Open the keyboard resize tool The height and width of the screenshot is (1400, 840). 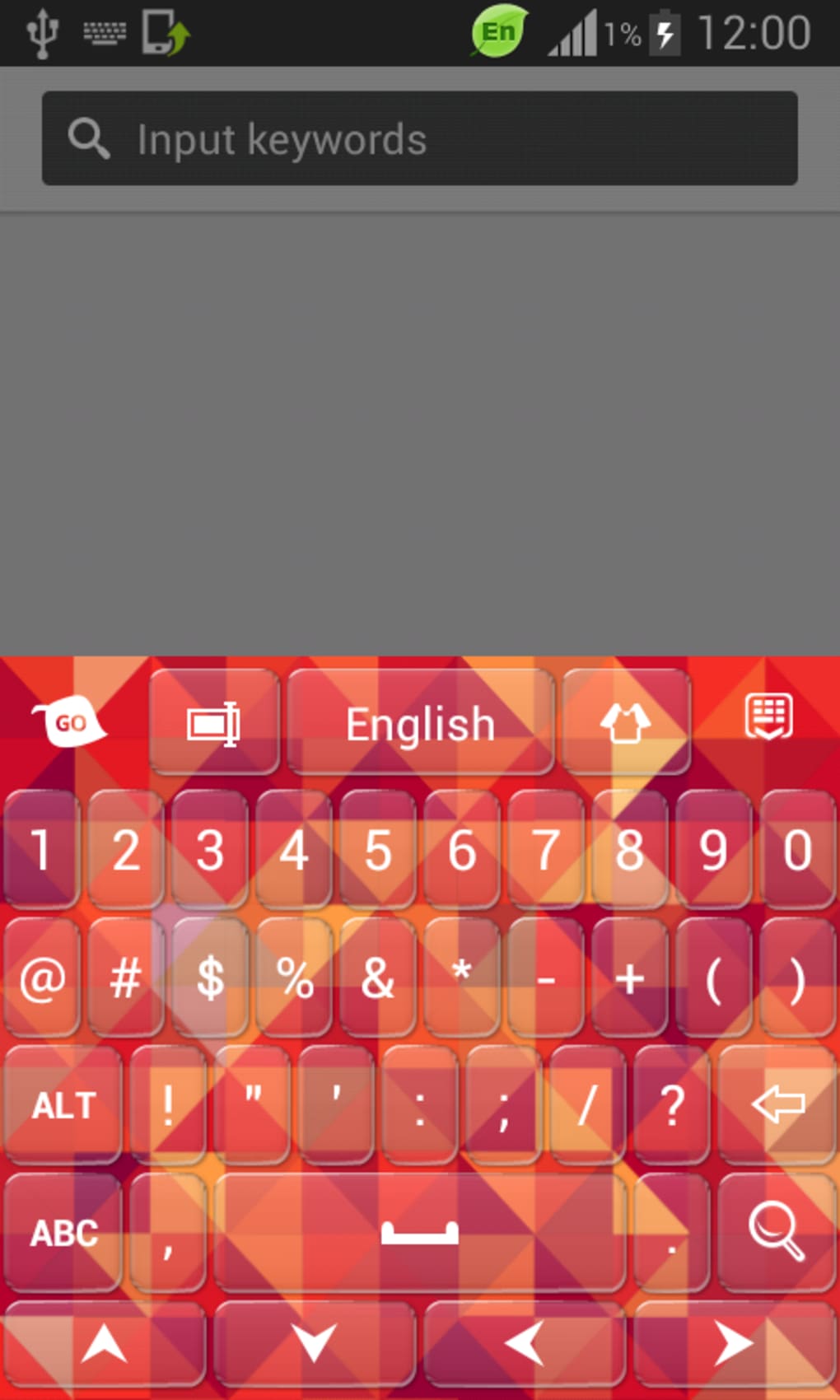tap(213, 723)
